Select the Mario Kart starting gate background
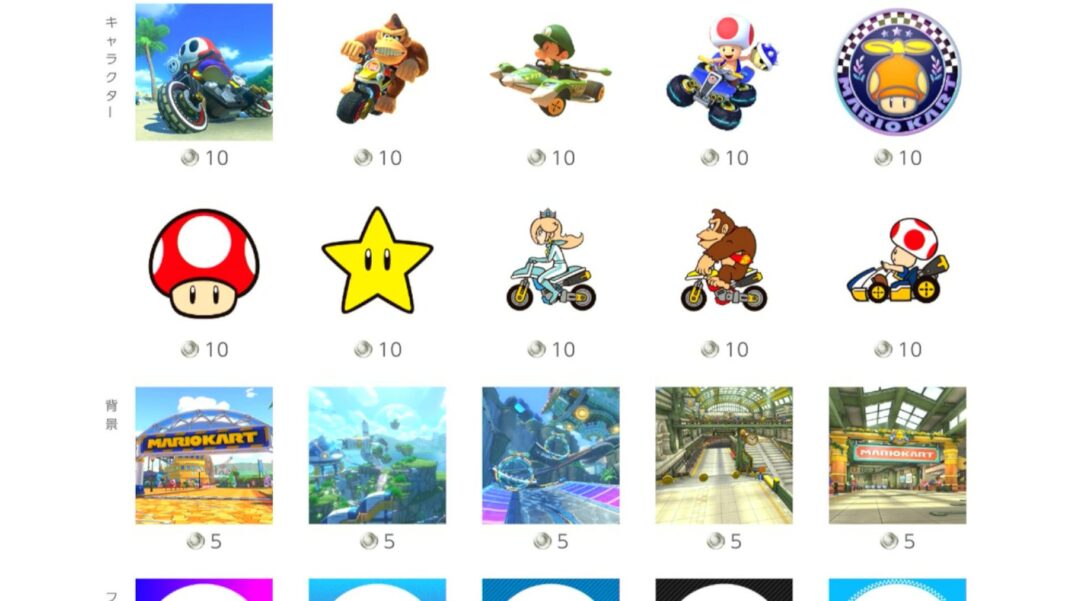Image resolution: width=1068 pixels, height=601 pixels. (204, 456)
